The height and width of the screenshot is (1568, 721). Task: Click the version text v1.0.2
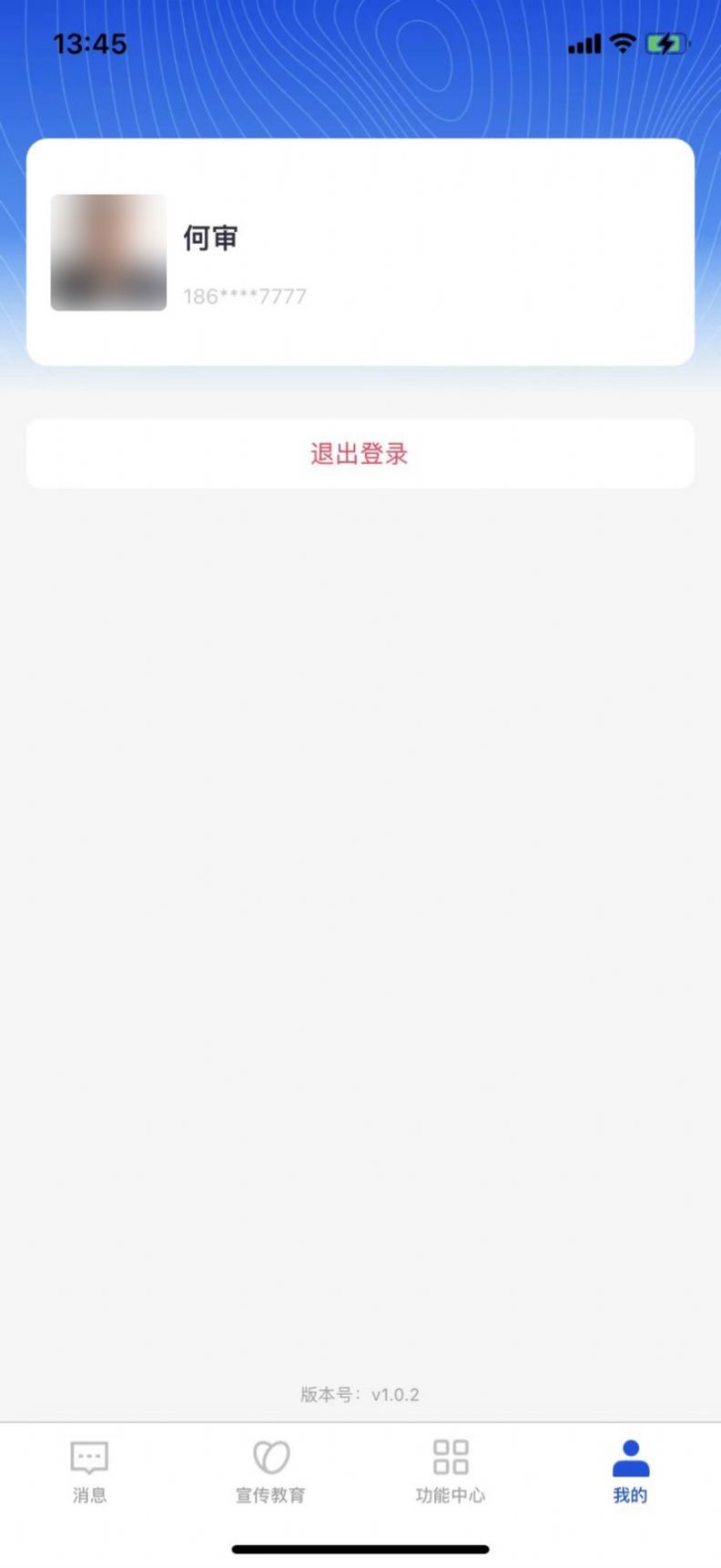[360, 1393]
